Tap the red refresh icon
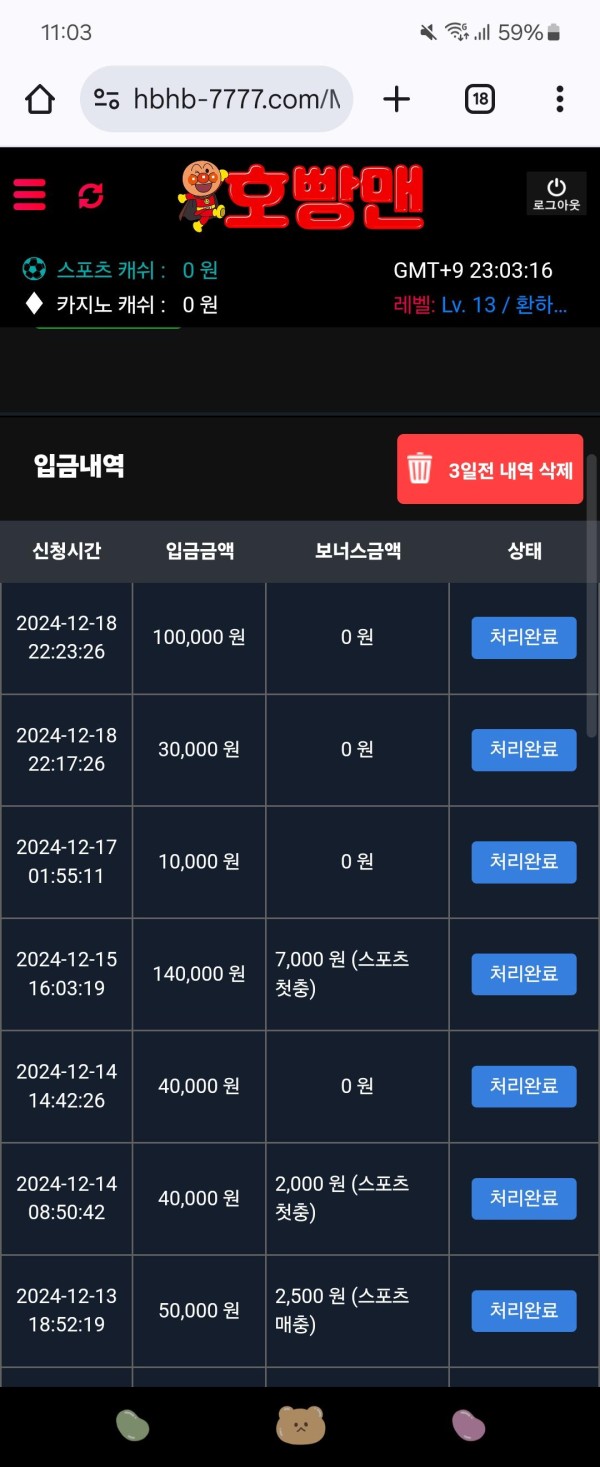The width and height of the screenshot is (600, 1467). [x=91, y=195]
